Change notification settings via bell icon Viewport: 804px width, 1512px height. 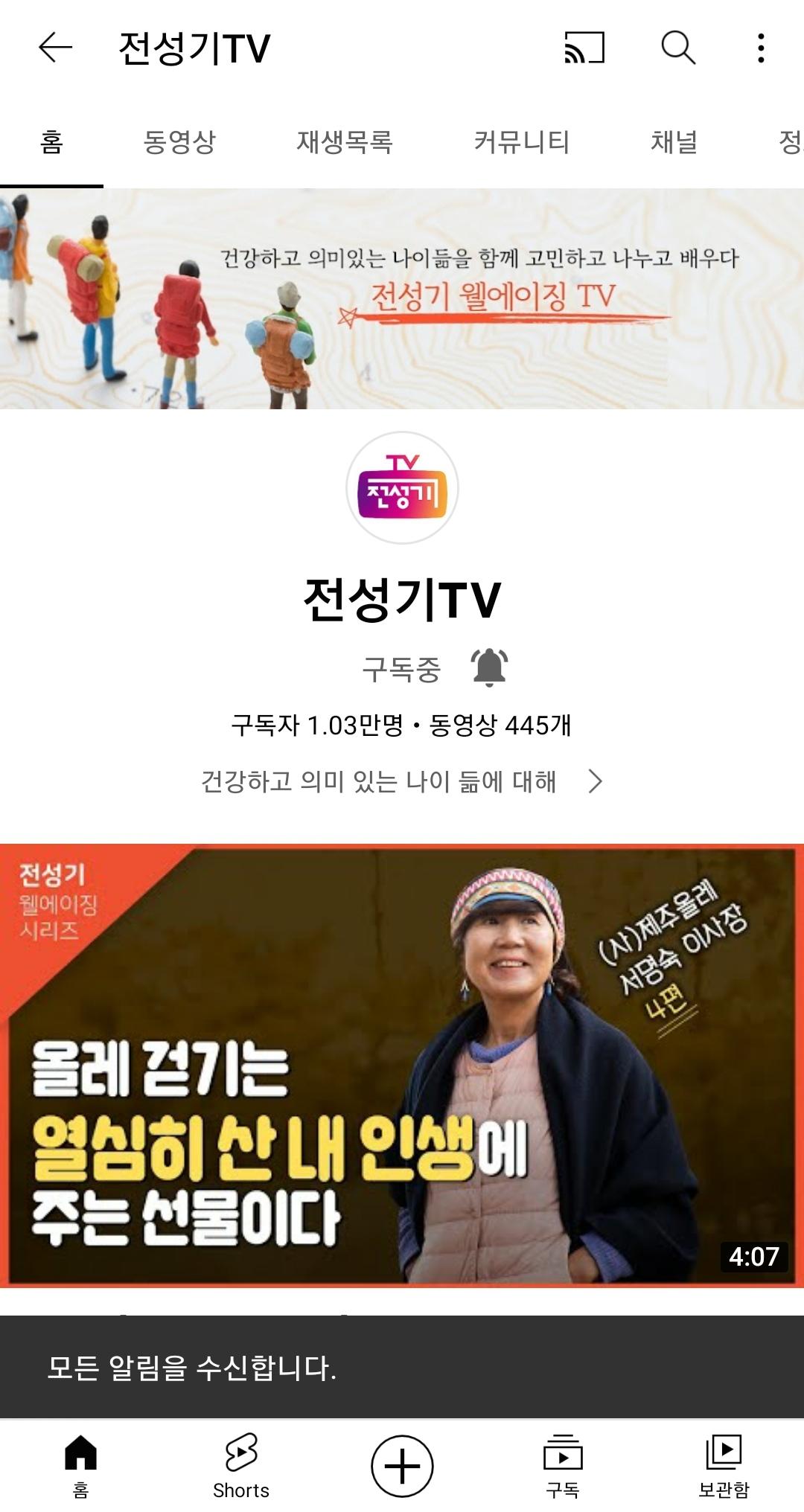pyautogui.click(x=489, y=667)
